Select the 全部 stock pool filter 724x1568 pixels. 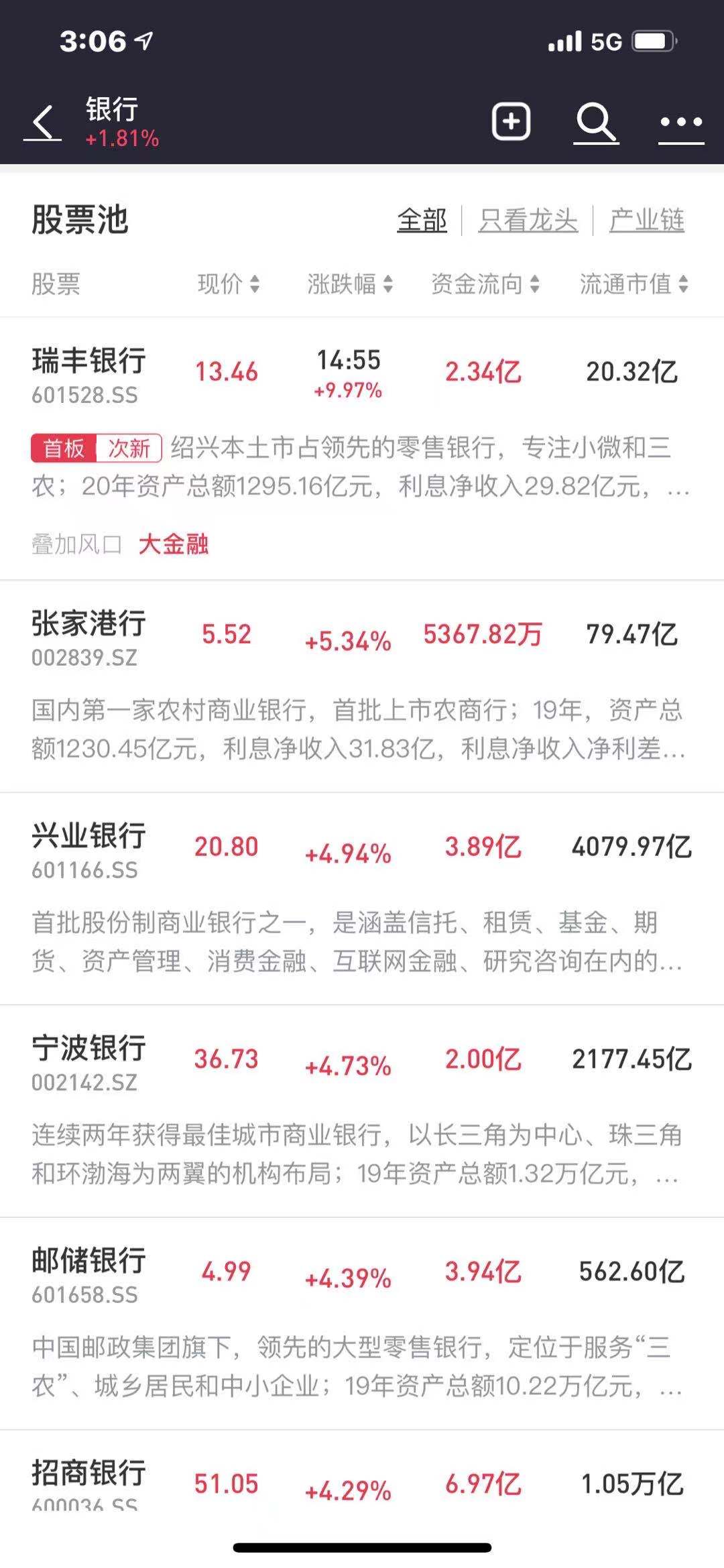point(422,221)
